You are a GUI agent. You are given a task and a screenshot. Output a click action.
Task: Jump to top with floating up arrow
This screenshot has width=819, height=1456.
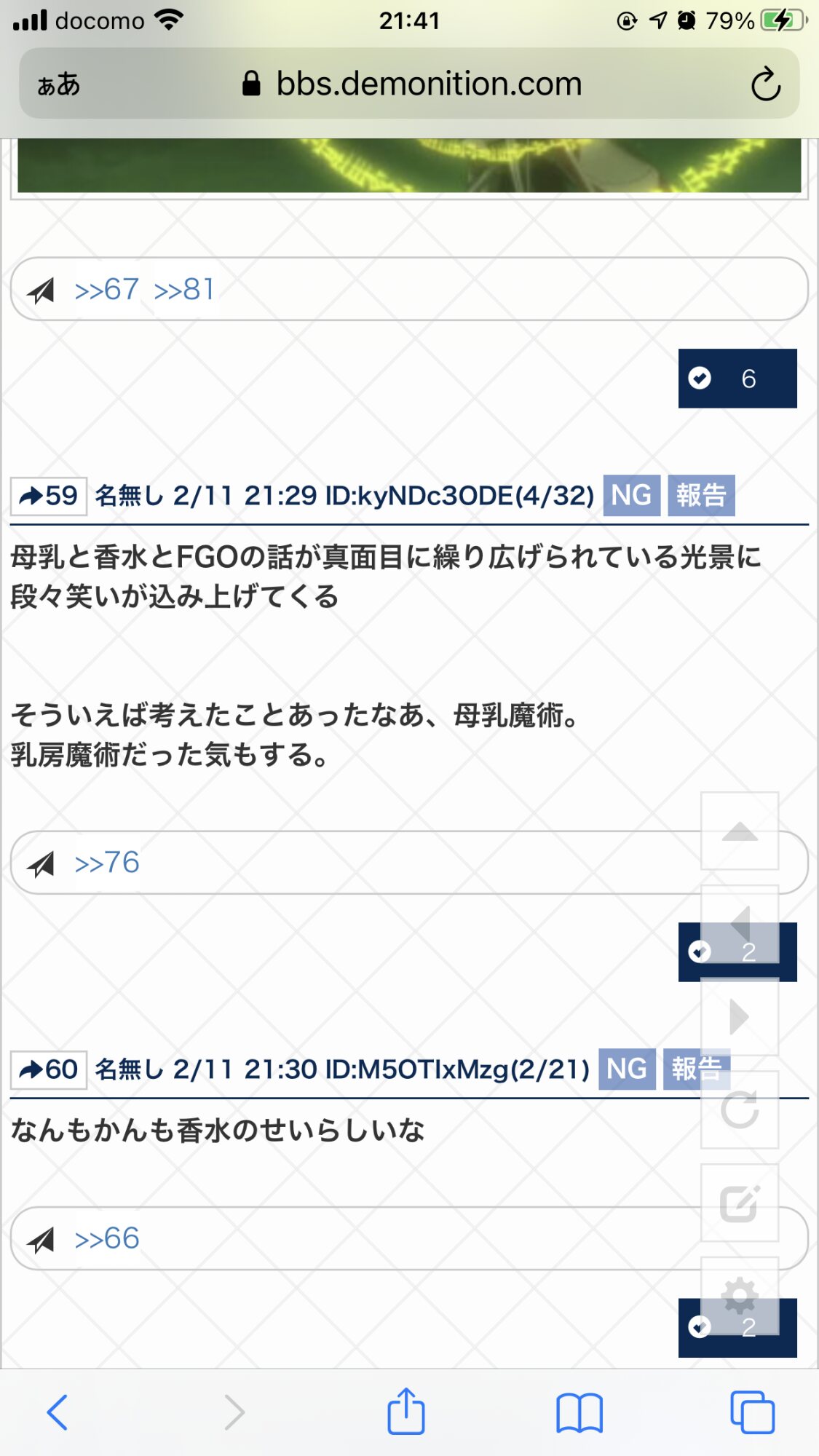739,831
